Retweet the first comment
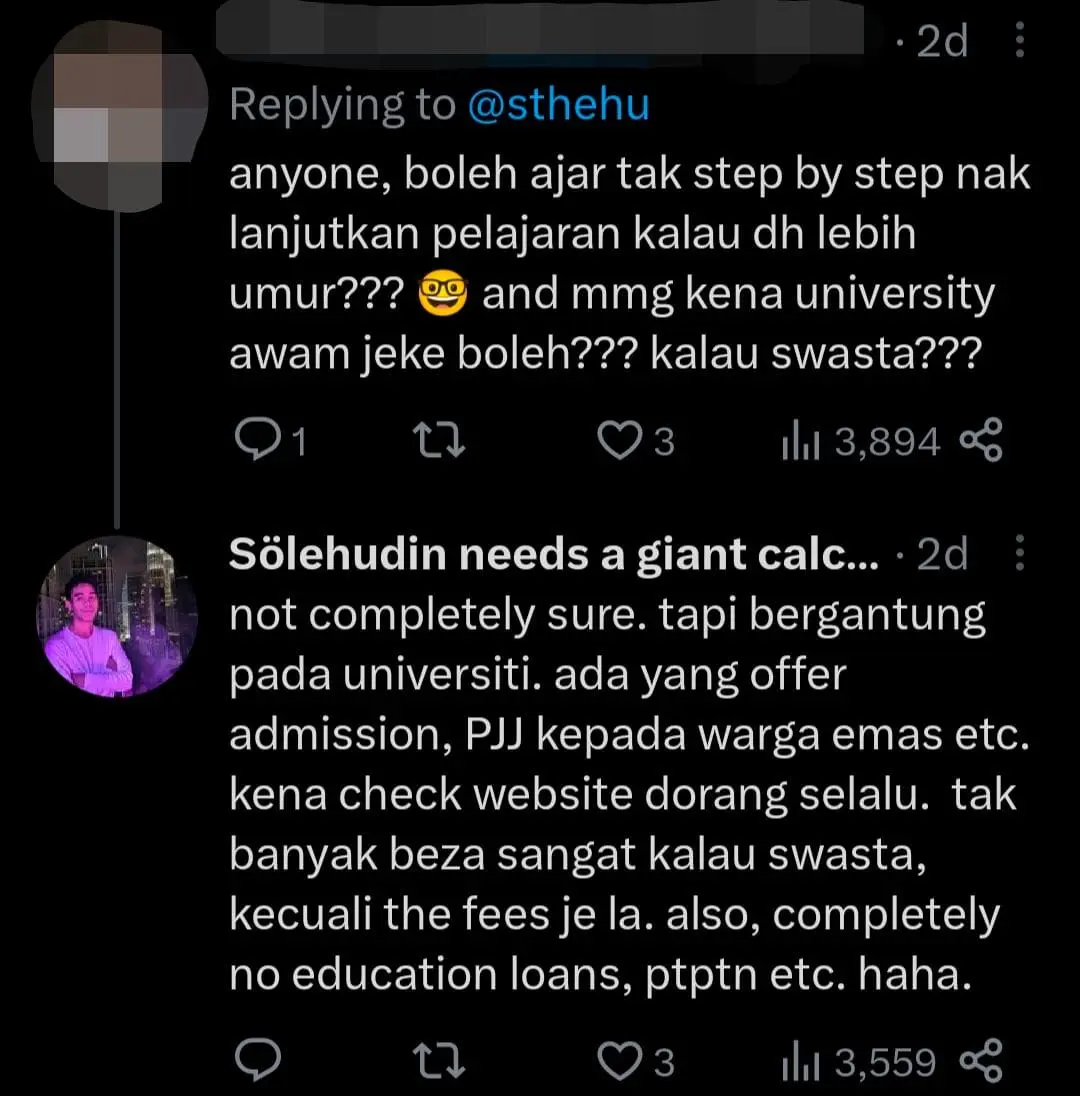Screen dimensions: 1080x1096 click(x=438, y=438)
